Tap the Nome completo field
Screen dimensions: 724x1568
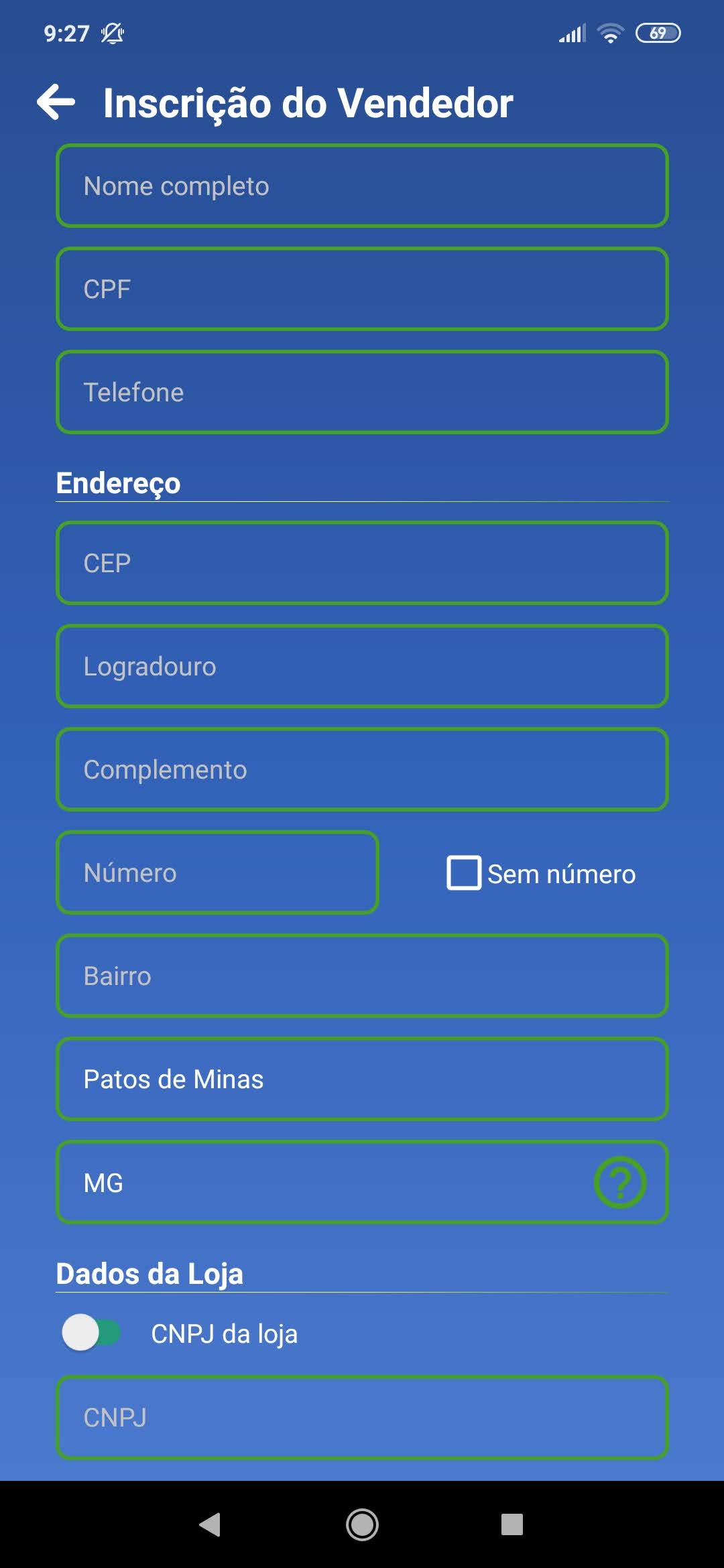362,186
